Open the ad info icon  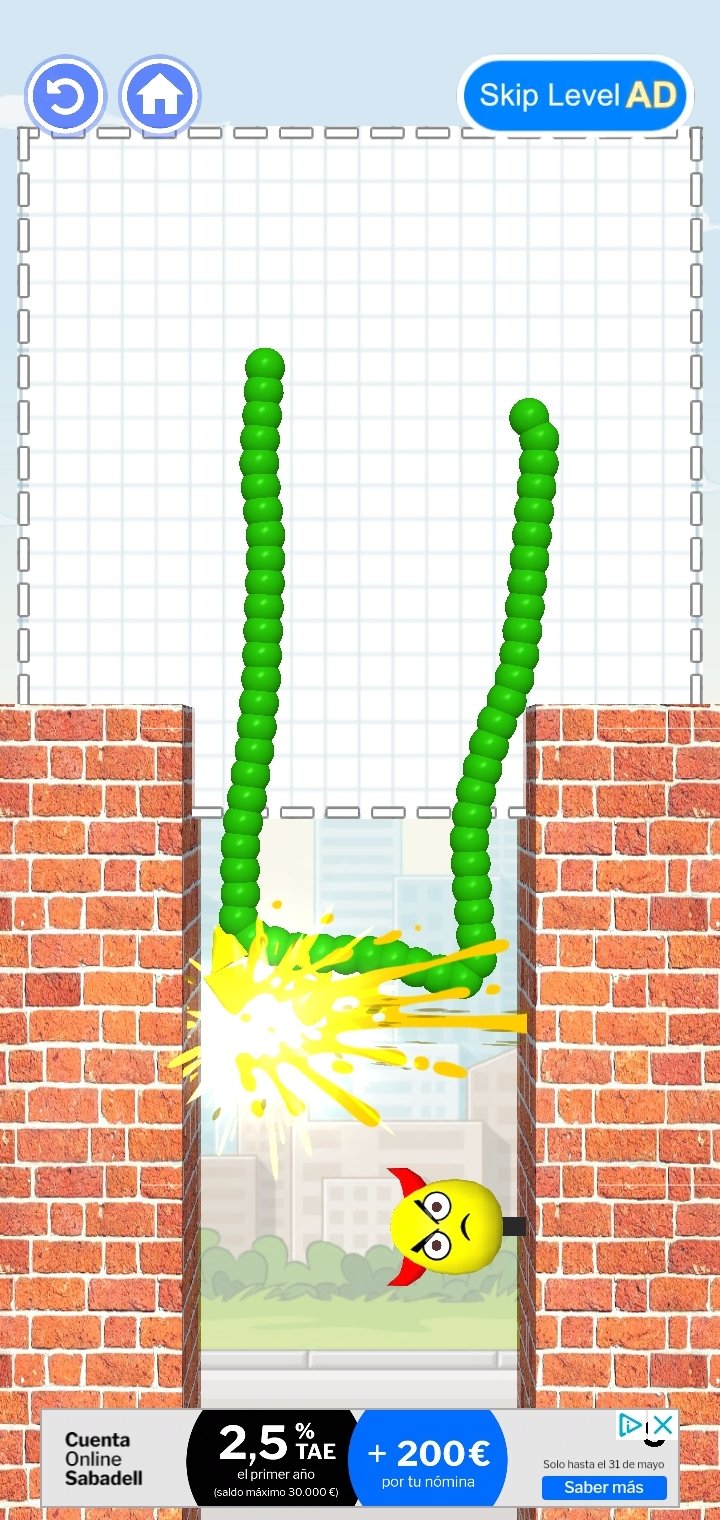pos(632,1424)
